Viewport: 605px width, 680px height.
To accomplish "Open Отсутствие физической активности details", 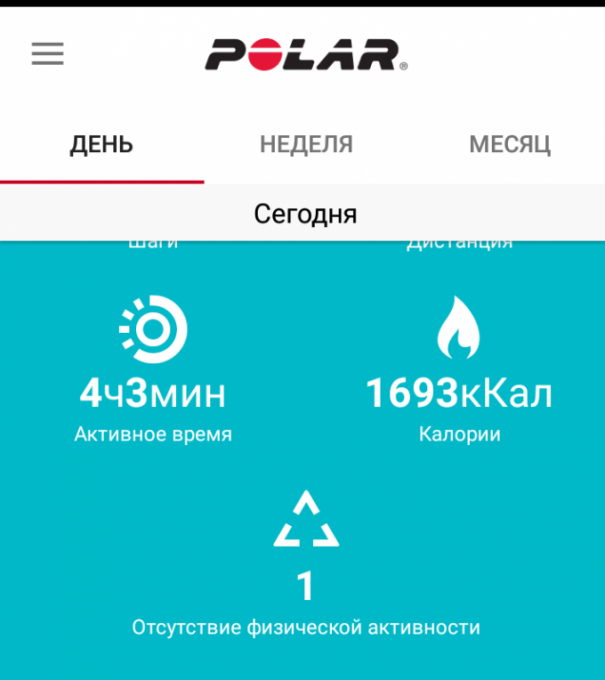I will click(x=306, y=565).
